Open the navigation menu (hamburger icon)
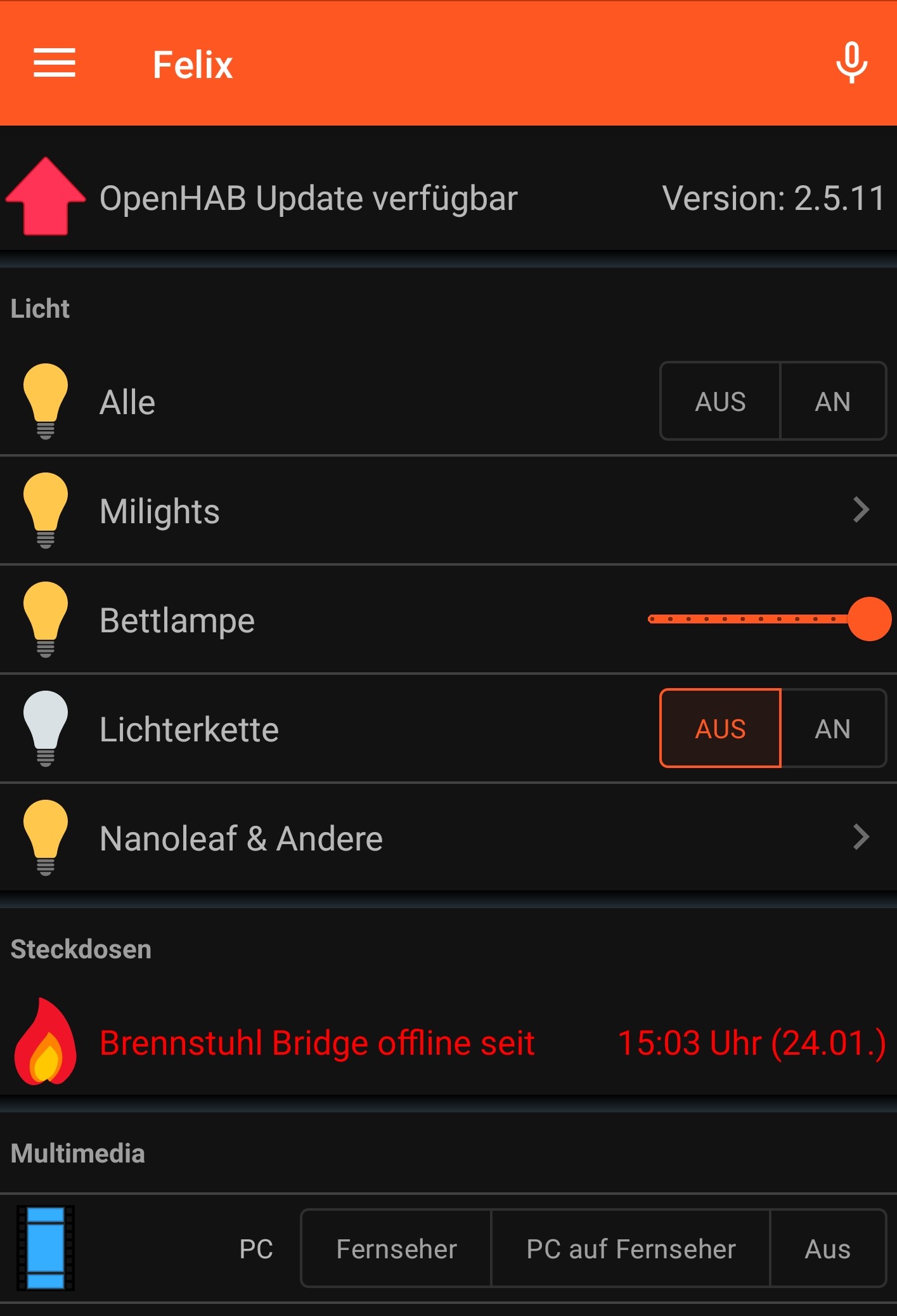The width and height of the screenshot is (897, 1316). (x=55, y=63)
